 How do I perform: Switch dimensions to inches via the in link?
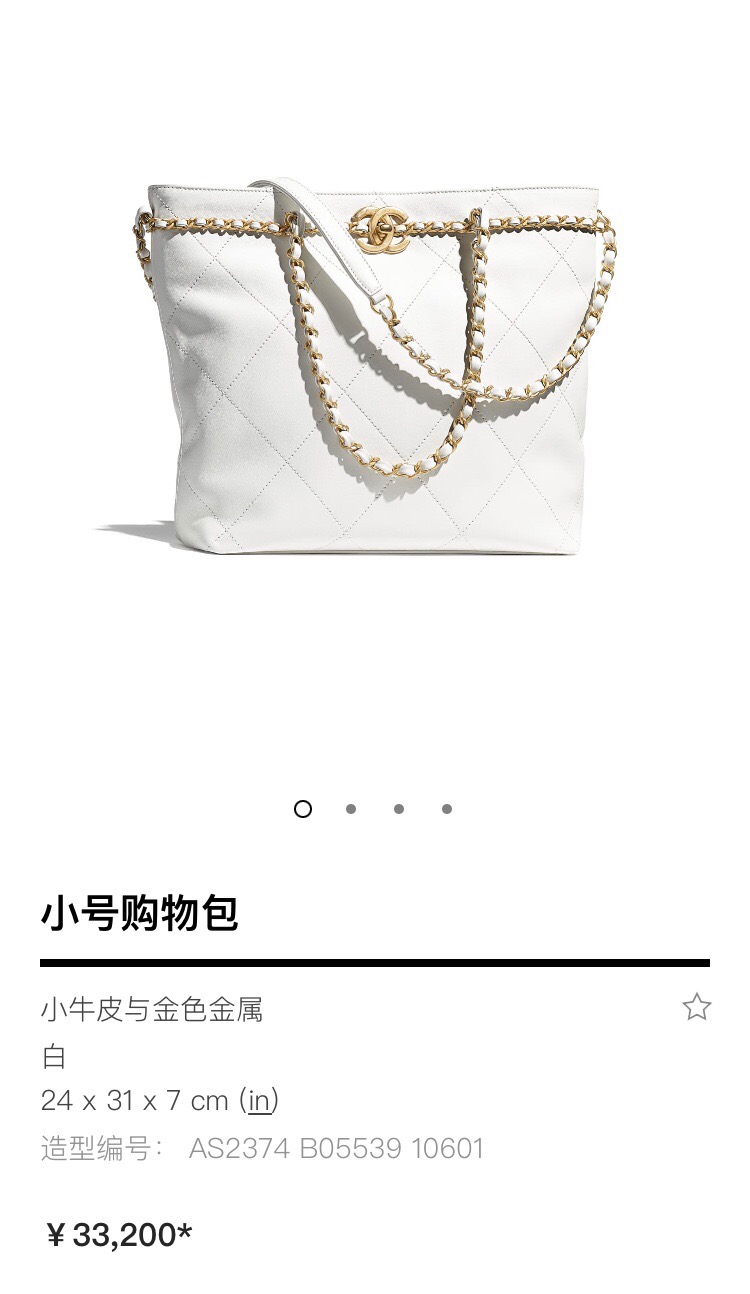pos(260,1101)
